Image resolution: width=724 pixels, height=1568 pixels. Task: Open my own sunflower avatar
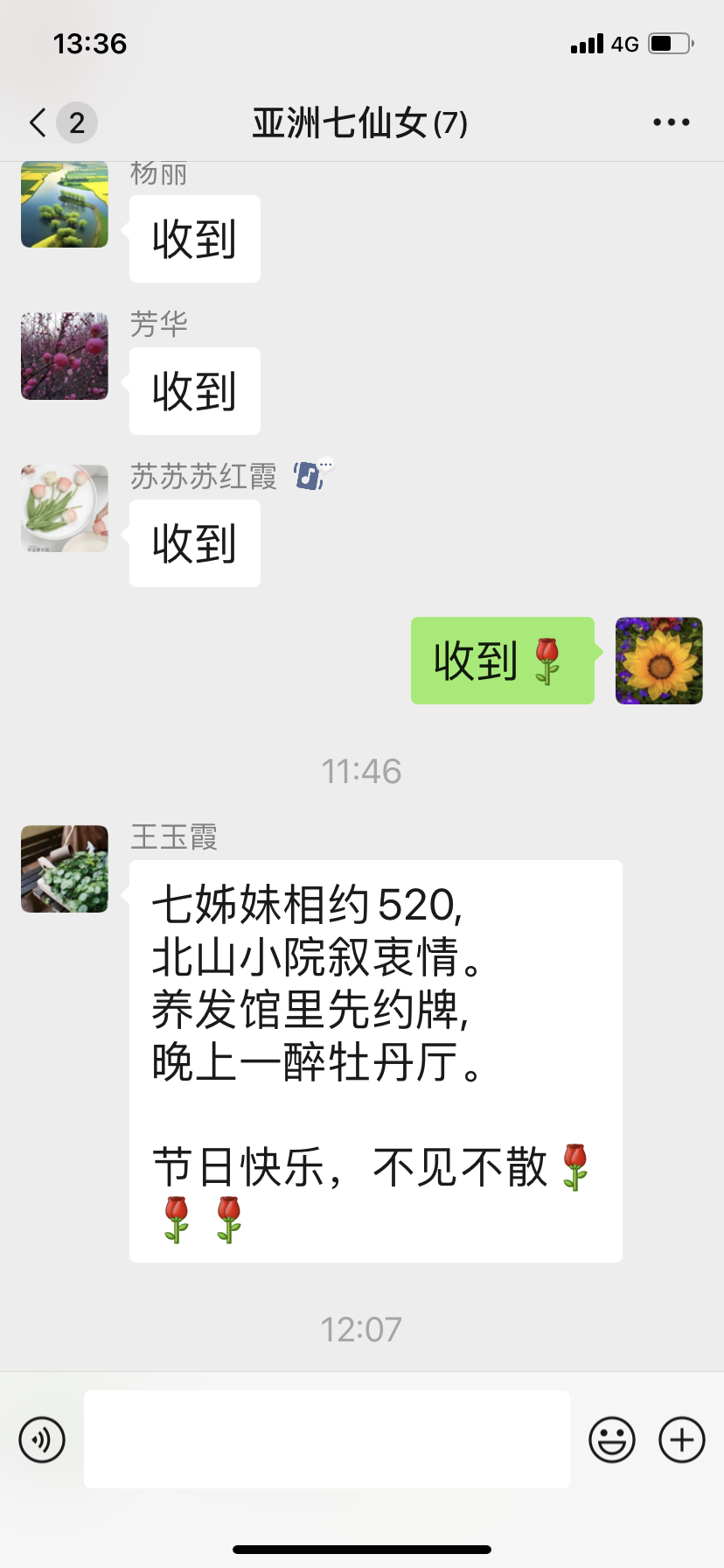click(x=658, y=661)
